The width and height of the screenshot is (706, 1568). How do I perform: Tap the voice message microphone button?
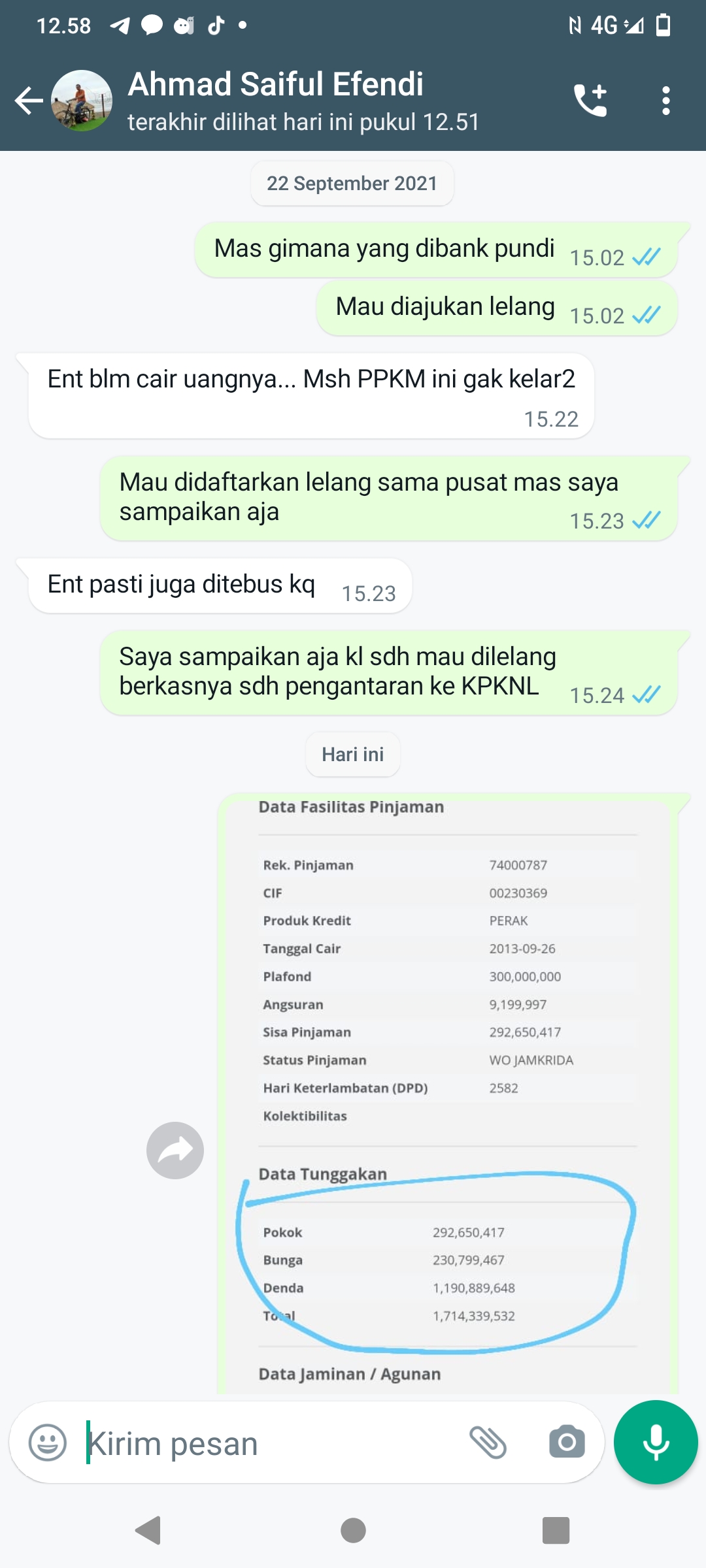coord(656,1443)
